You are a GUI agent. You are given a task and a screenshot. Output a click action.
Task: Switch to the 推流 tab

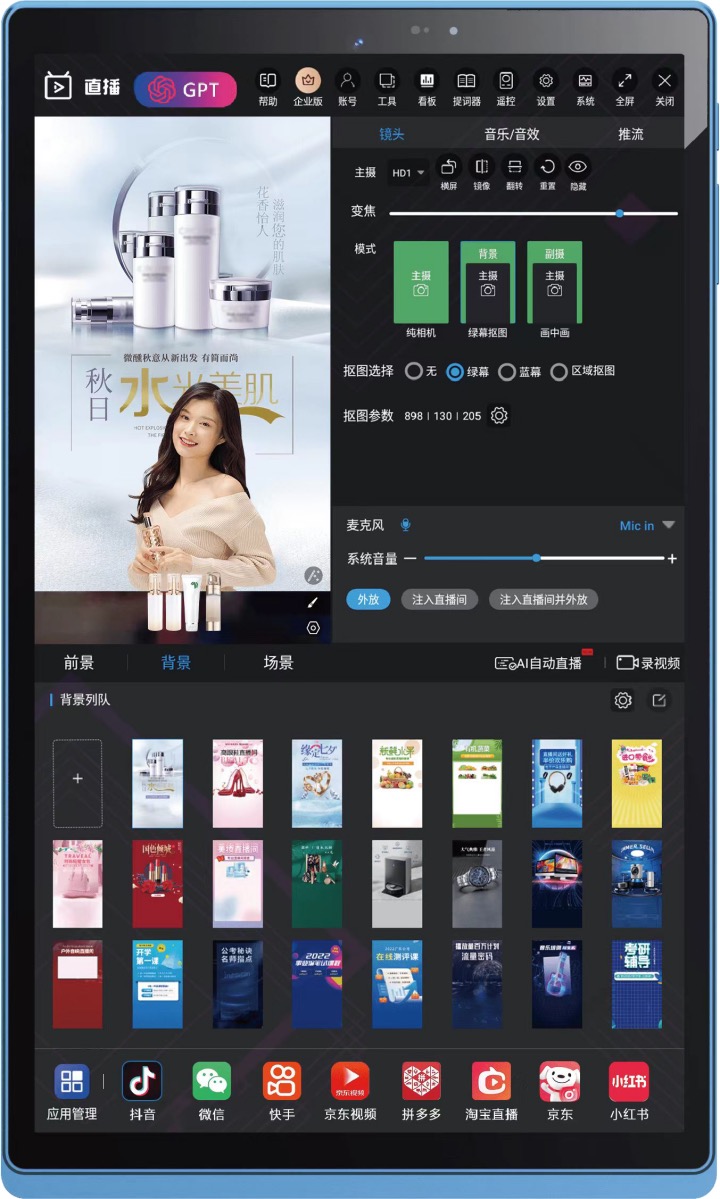point(631,134)
